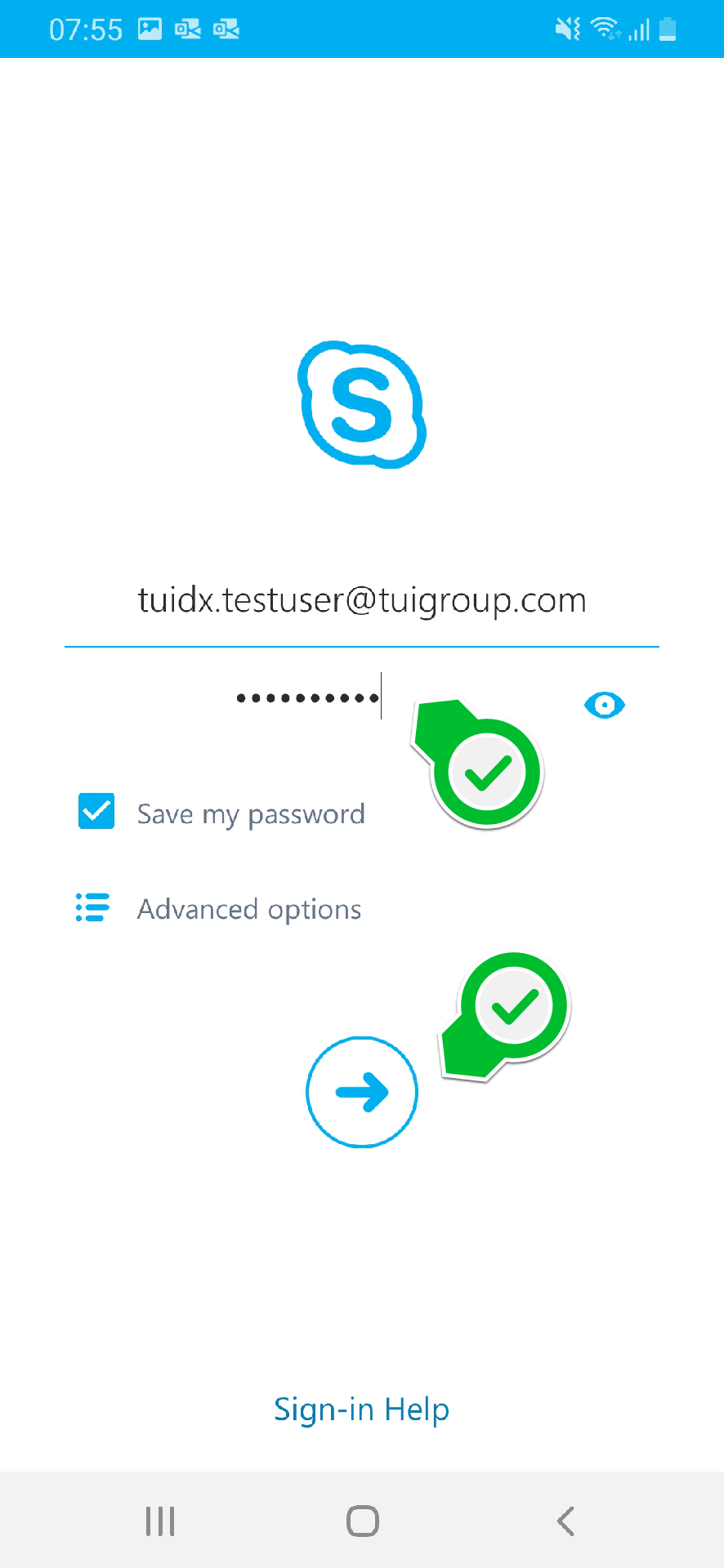Uncheck Save my password

96,811
